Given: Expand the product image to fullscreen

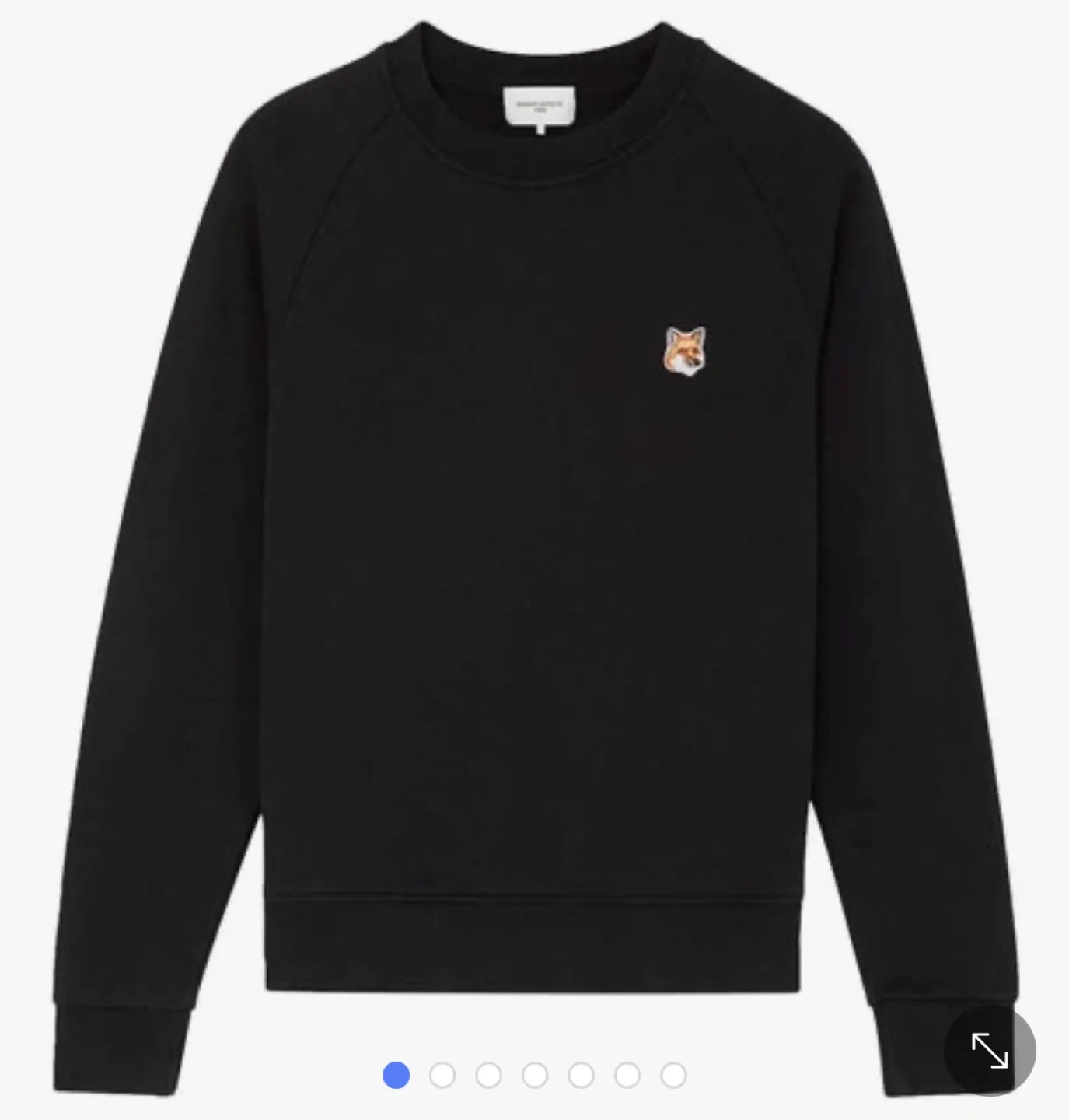Looking at the screenshot, I should click(989, 1050).
